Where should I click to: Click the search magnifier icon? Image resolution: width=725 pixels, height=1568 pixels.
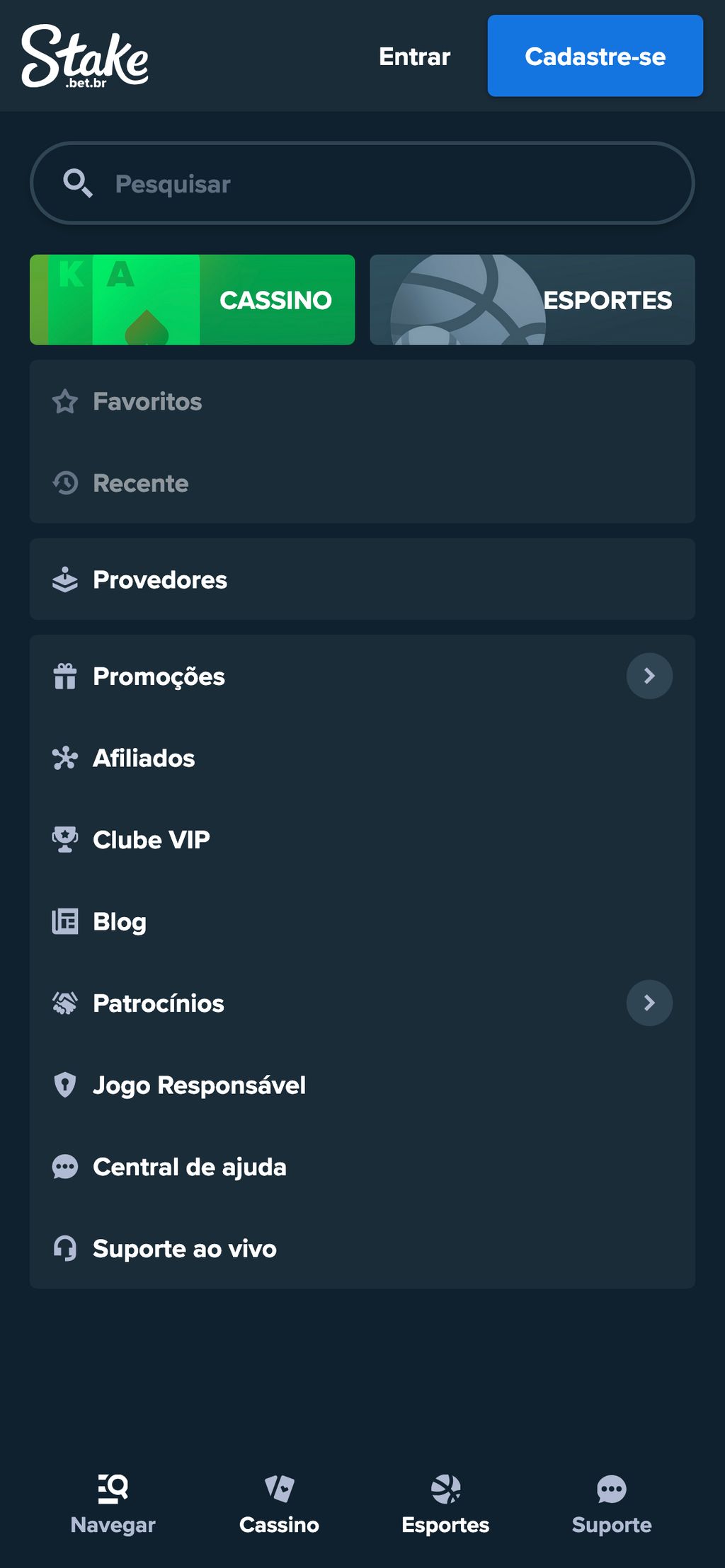[x=79, y=183]
